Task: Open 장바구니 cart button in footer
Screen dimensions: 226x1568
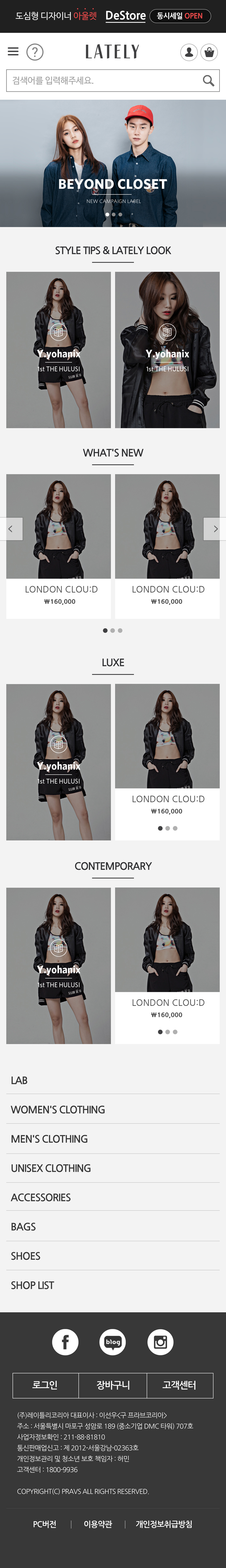Action: coord(113,1385)
